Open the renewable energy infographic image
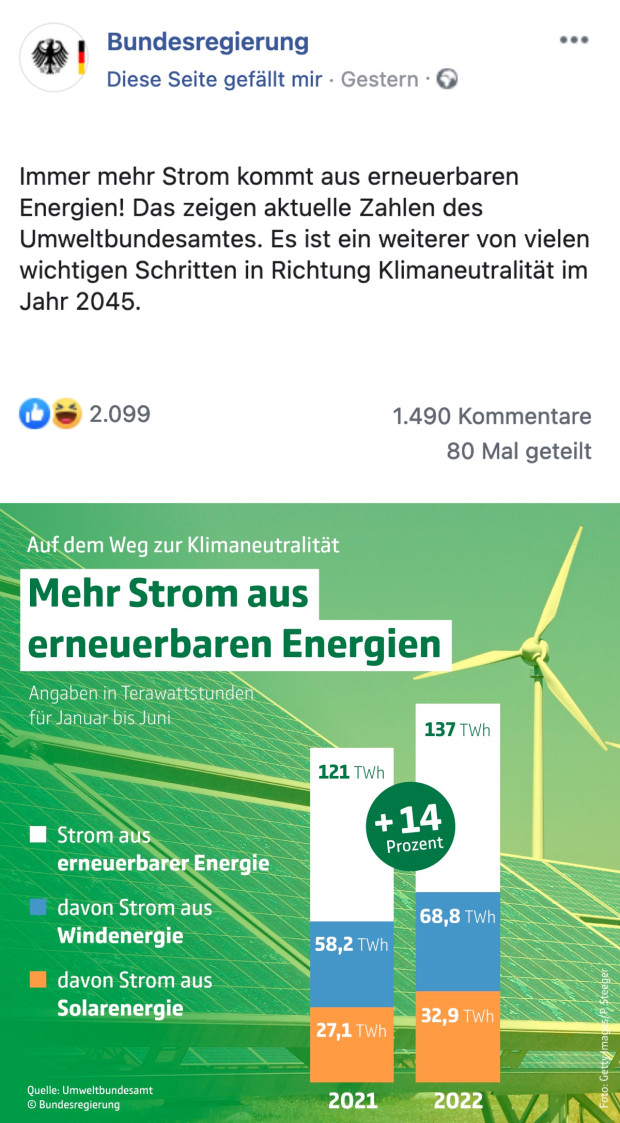The image size is (620, 1123). point(310,812)
